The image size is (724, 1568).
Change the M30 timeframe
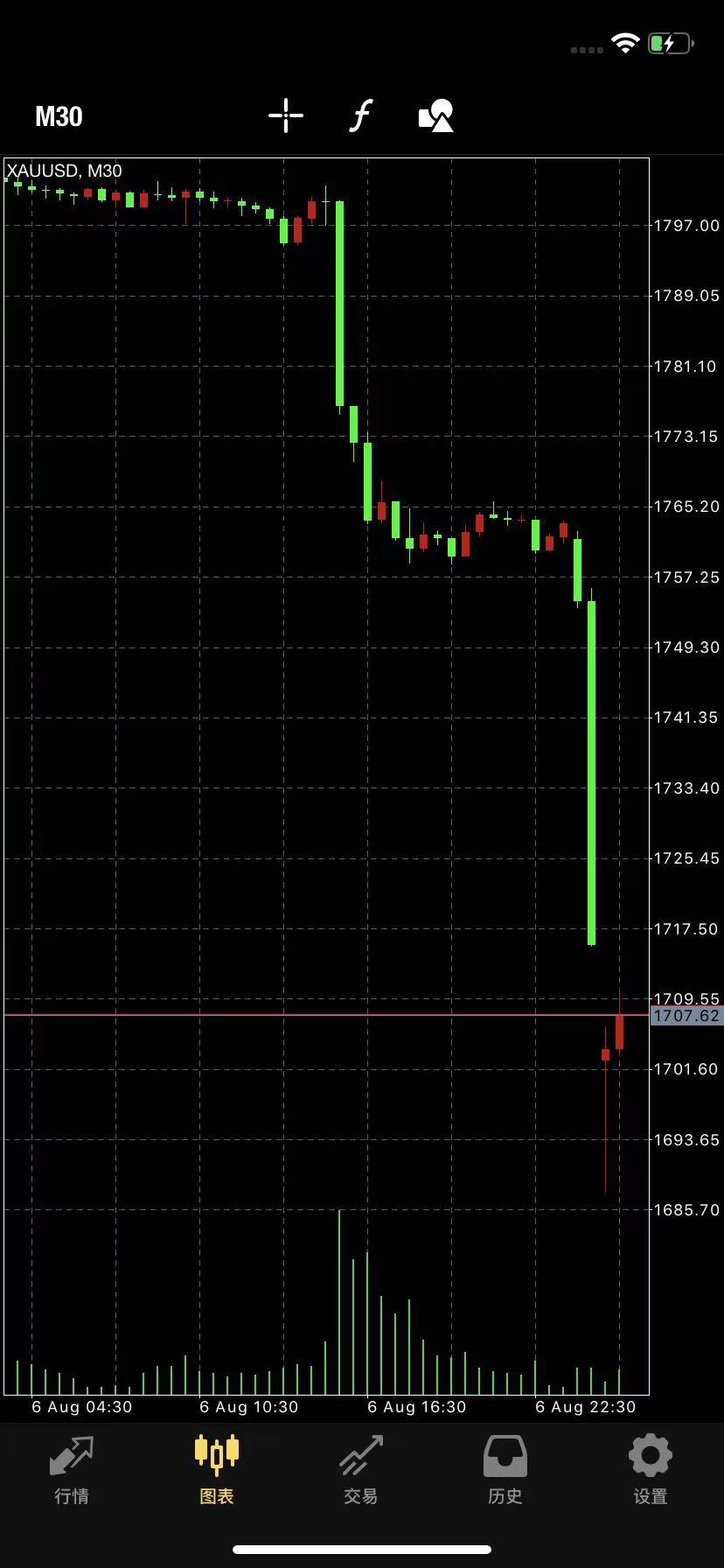(x=59, y=116)
